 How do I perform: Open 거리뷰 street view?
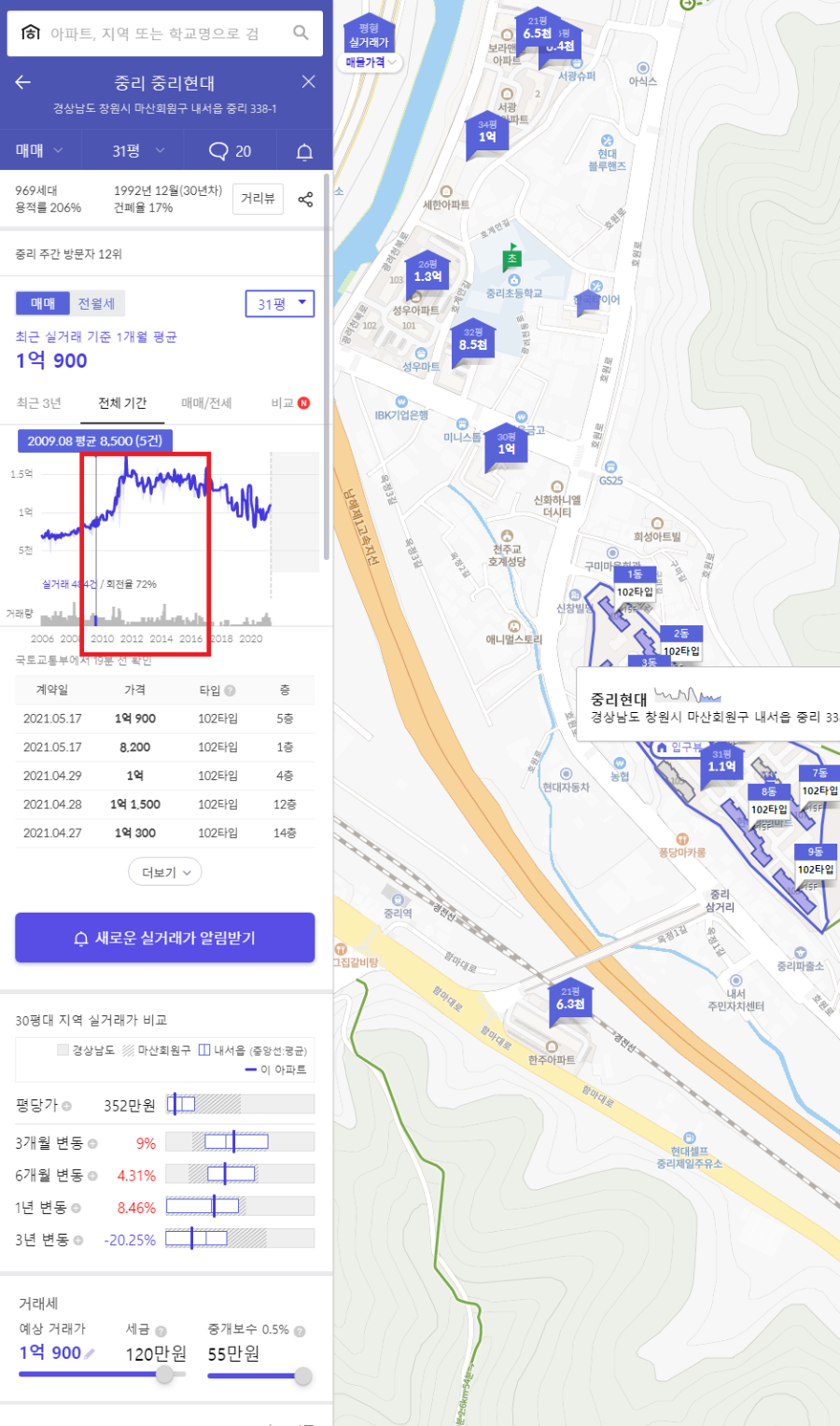coord(258,198)
